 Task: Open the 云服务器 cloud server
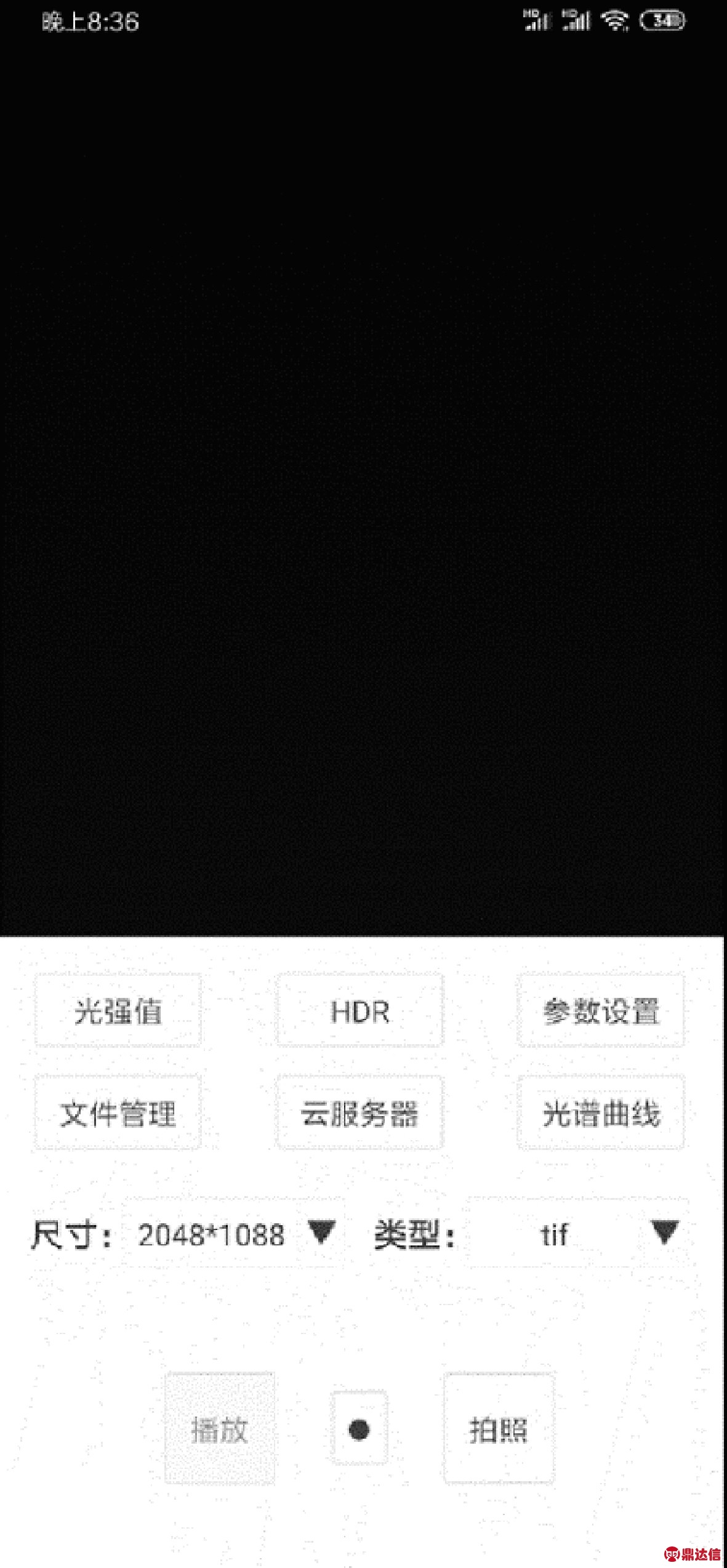[359, 1113]
